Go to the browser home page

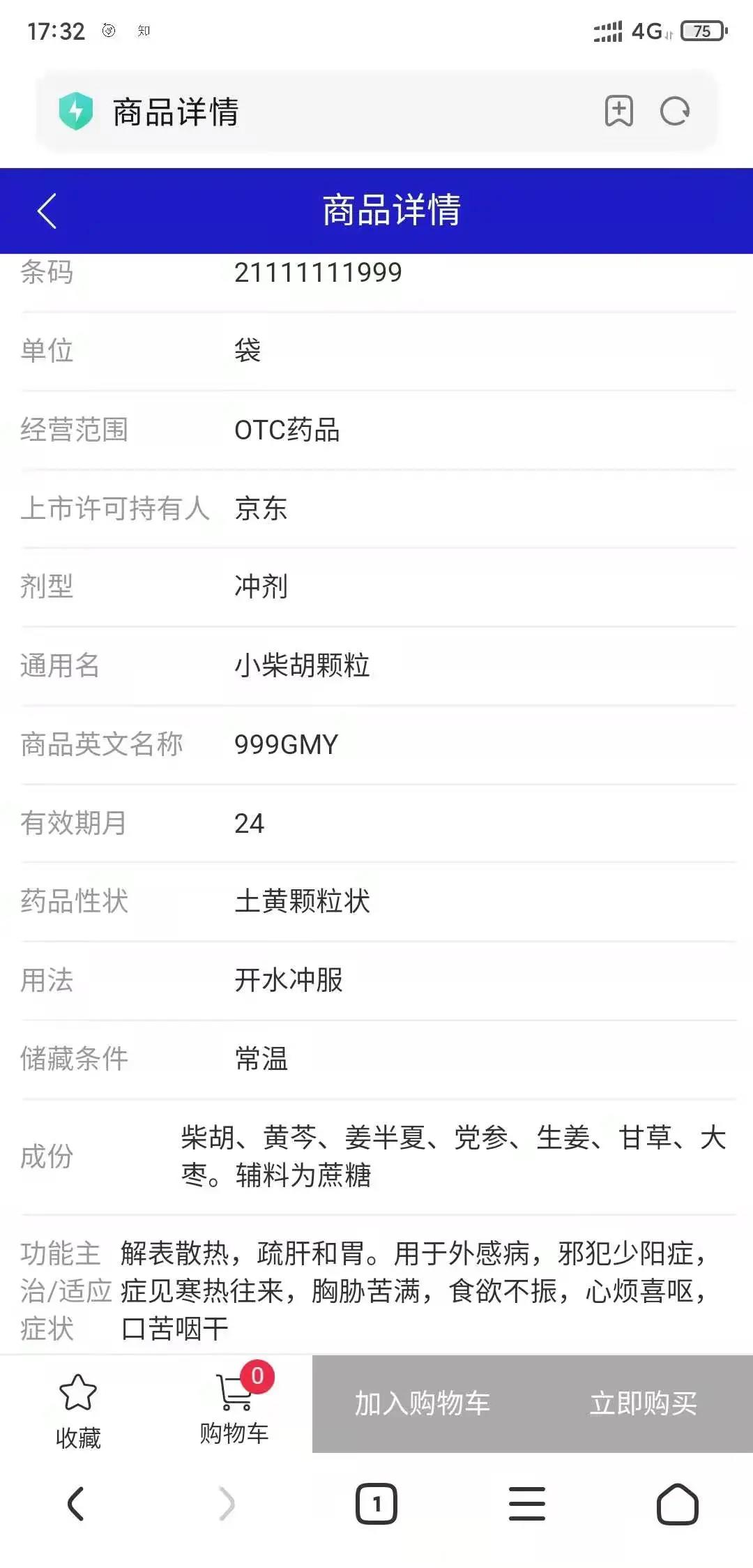click(678, 1504)
